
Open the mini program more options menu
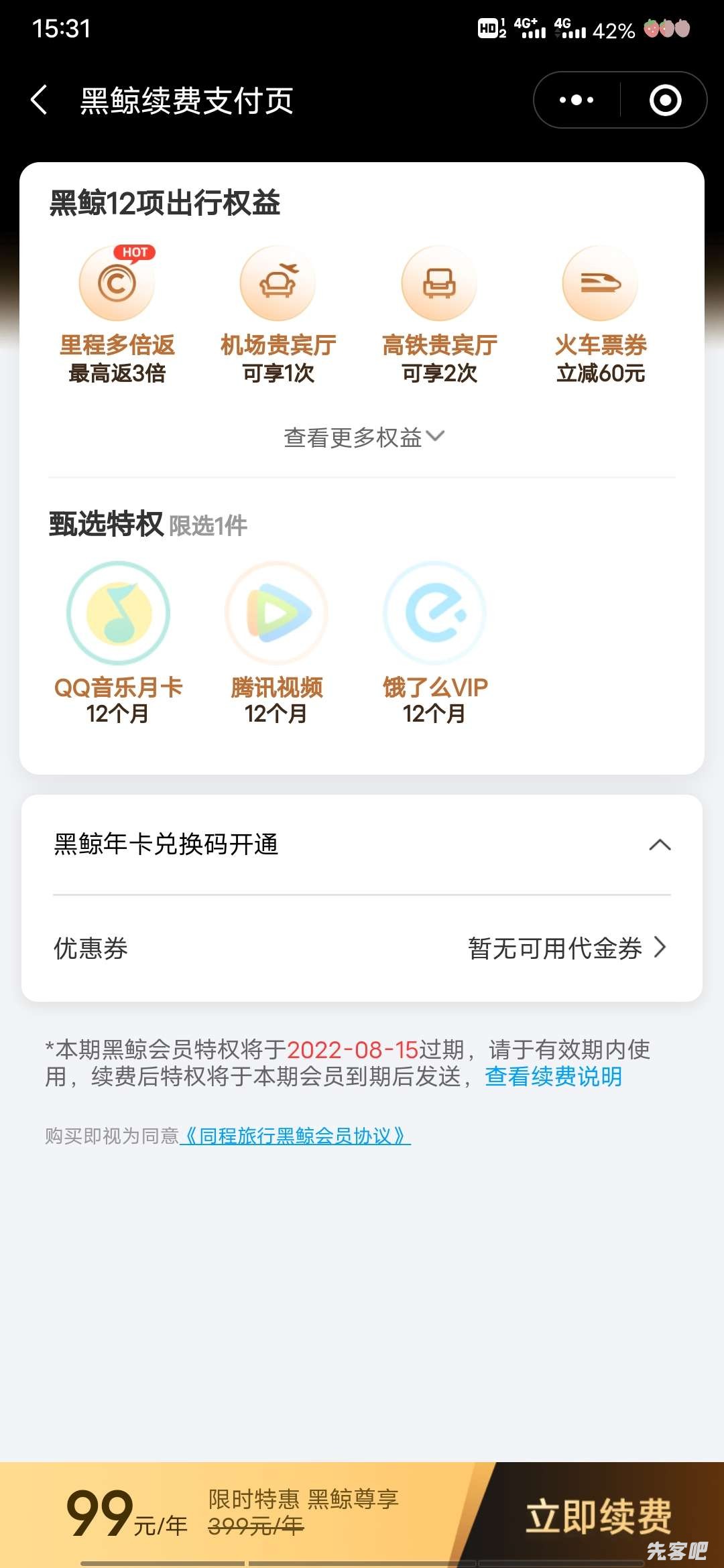[x=577, y=101]
